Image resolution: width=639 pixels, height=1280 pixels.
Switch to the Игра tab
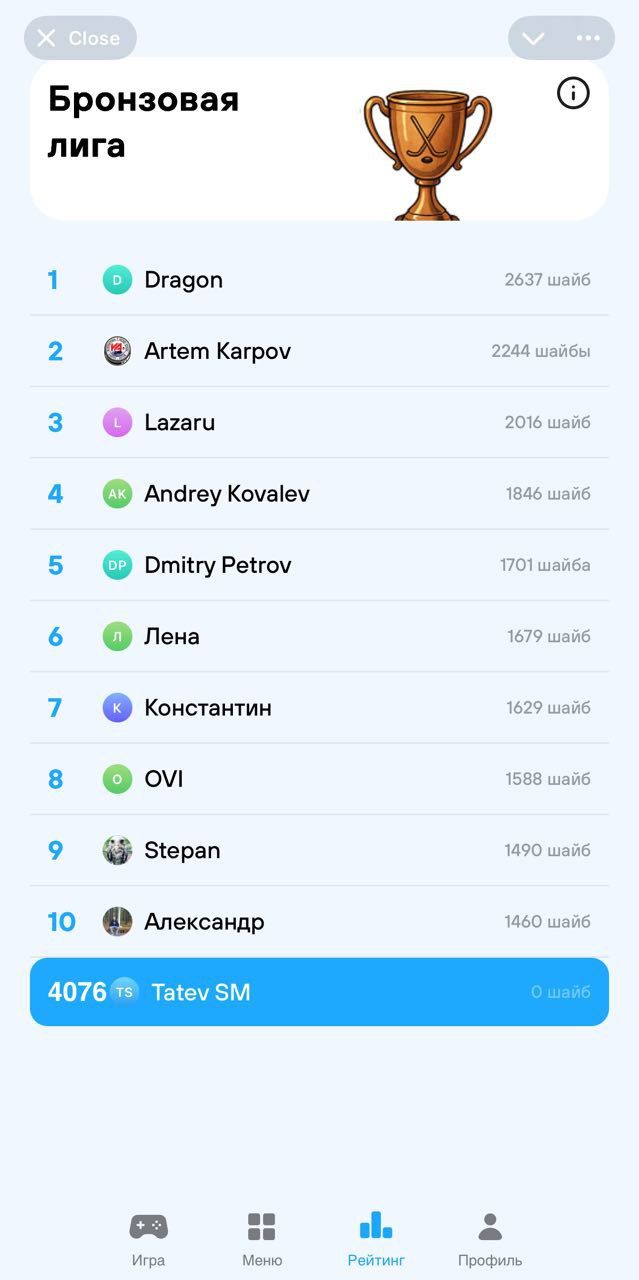(x=148, y=1238)
